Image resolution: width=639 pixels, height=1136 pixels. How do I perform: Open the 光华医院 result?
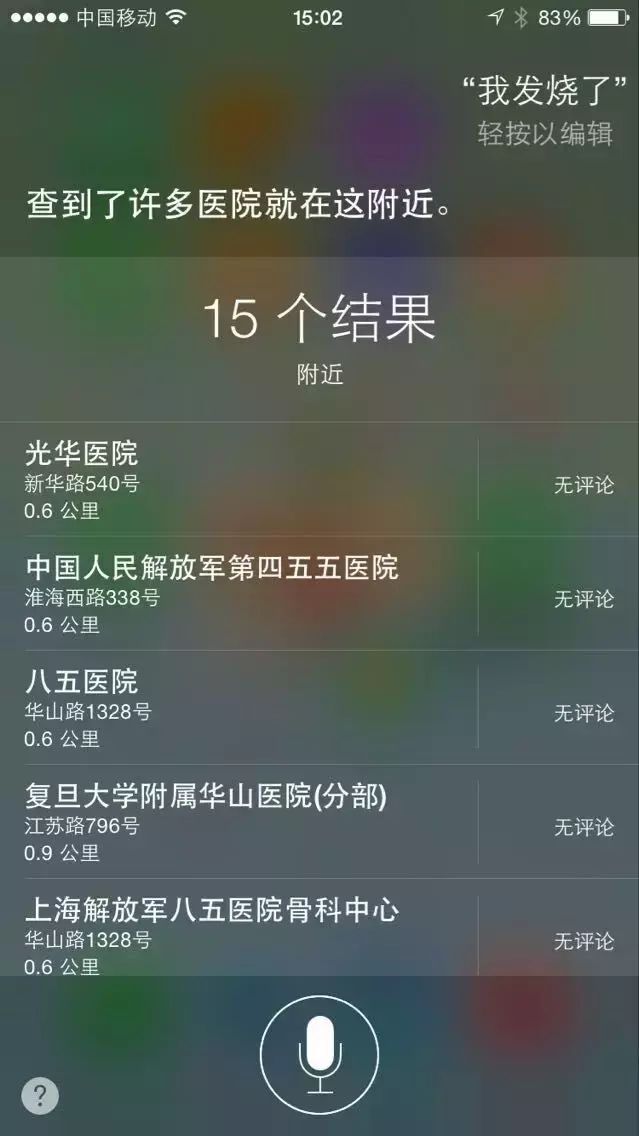click(320, 479)
